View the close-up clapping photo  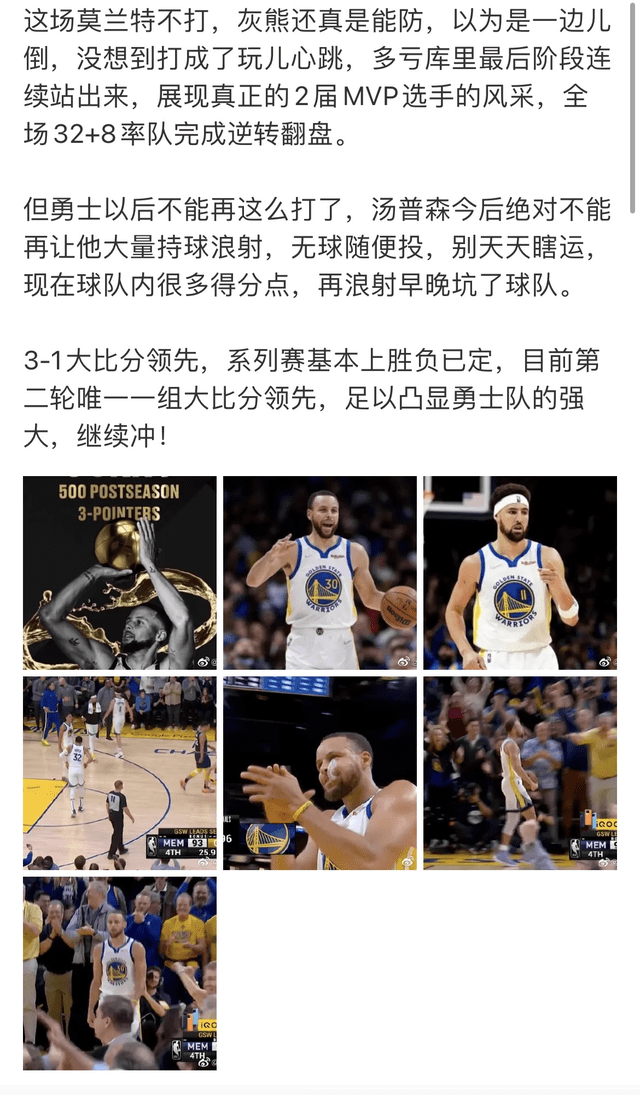click(x=320, y=773)
